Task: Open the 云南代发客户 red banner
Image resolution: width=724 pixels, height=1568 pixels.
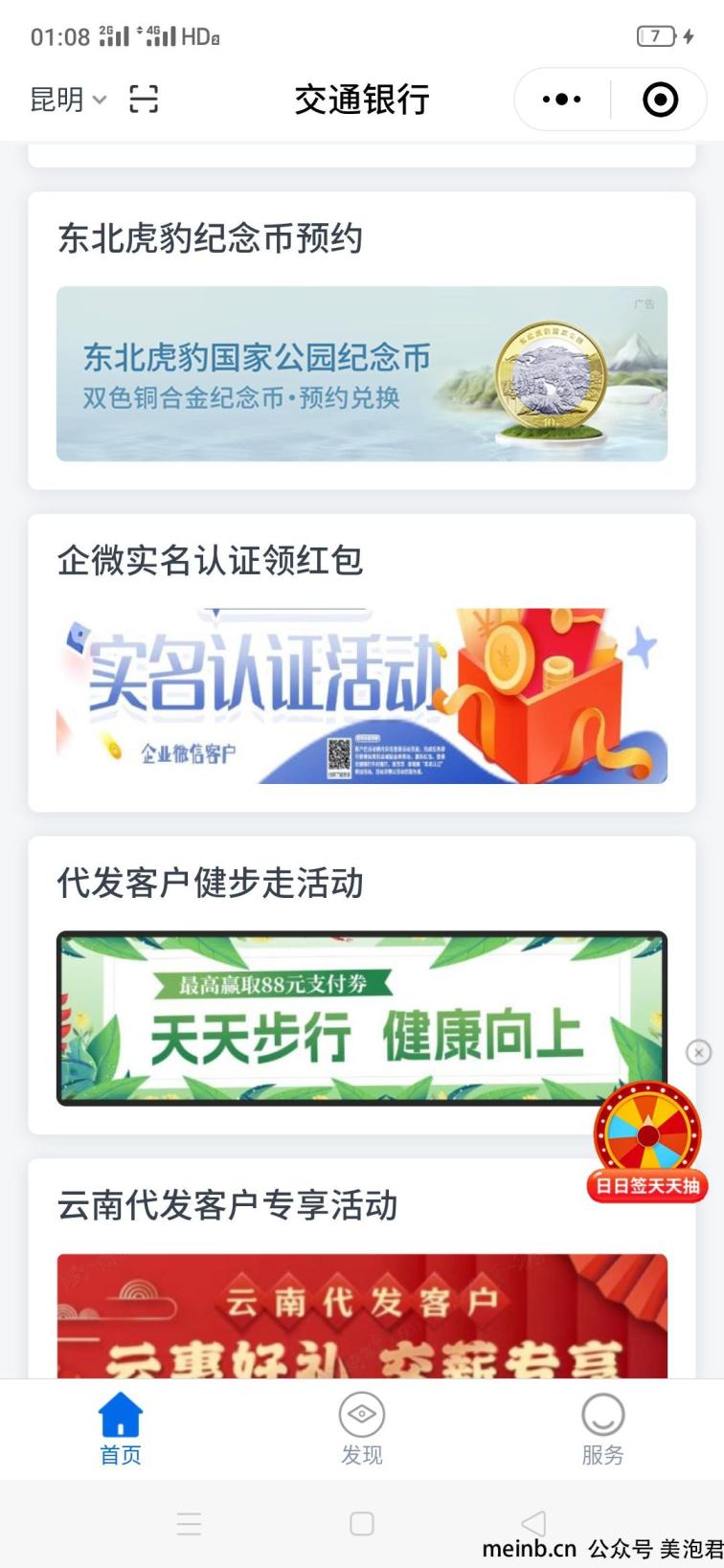Action: (x=362, y=1316)
